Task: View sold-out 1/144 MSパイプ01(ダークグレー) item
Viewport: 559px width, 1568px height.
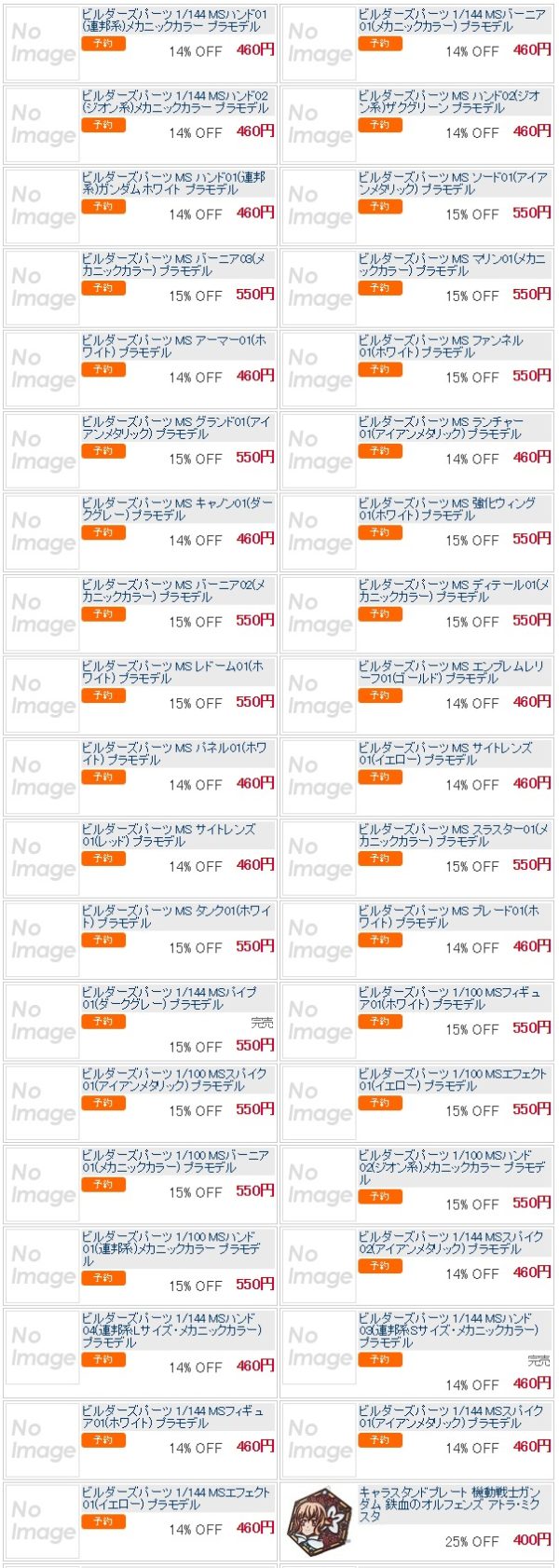Action: [x=170, y=997]
